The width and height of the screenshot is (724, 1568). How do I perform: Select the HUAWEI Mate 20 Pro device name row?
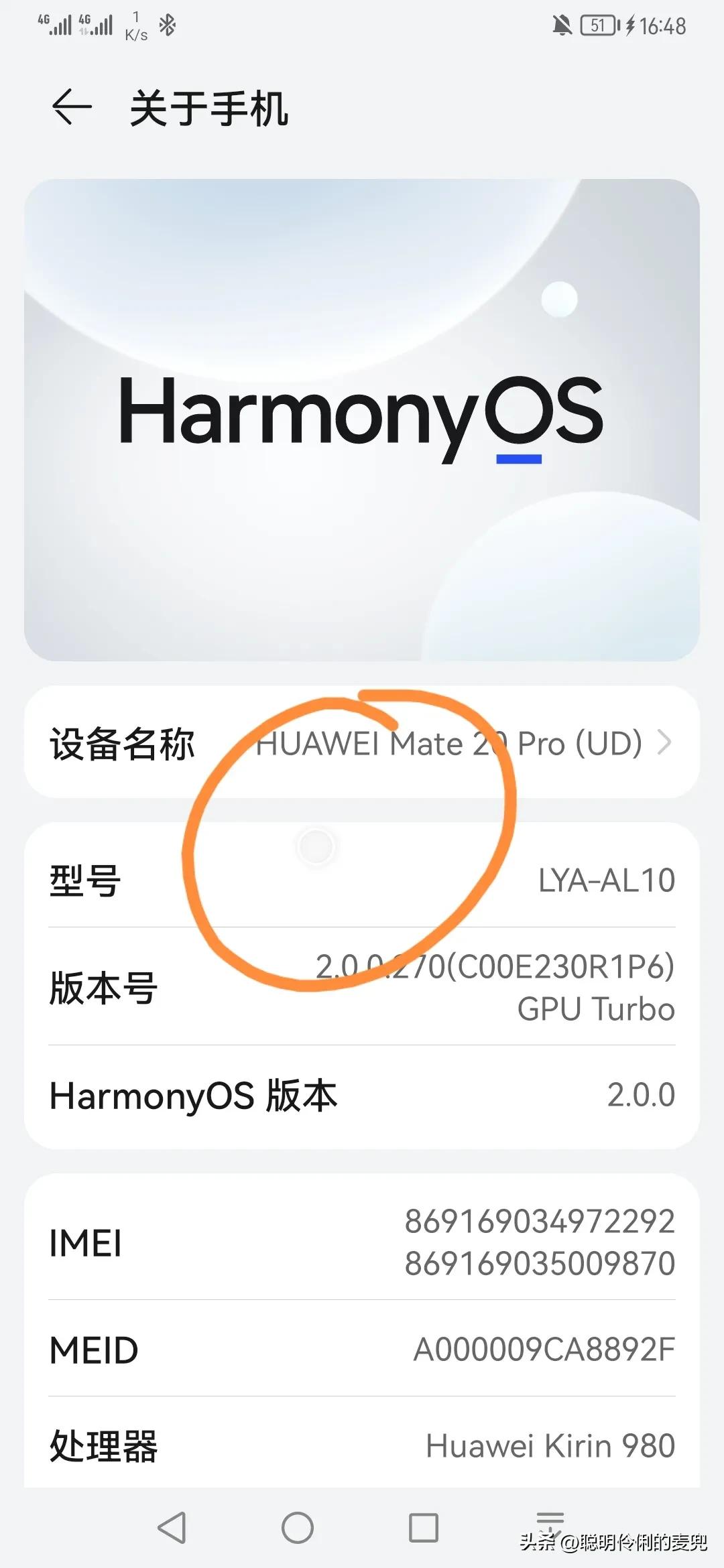pyautogui.click(x=362, y=742)
